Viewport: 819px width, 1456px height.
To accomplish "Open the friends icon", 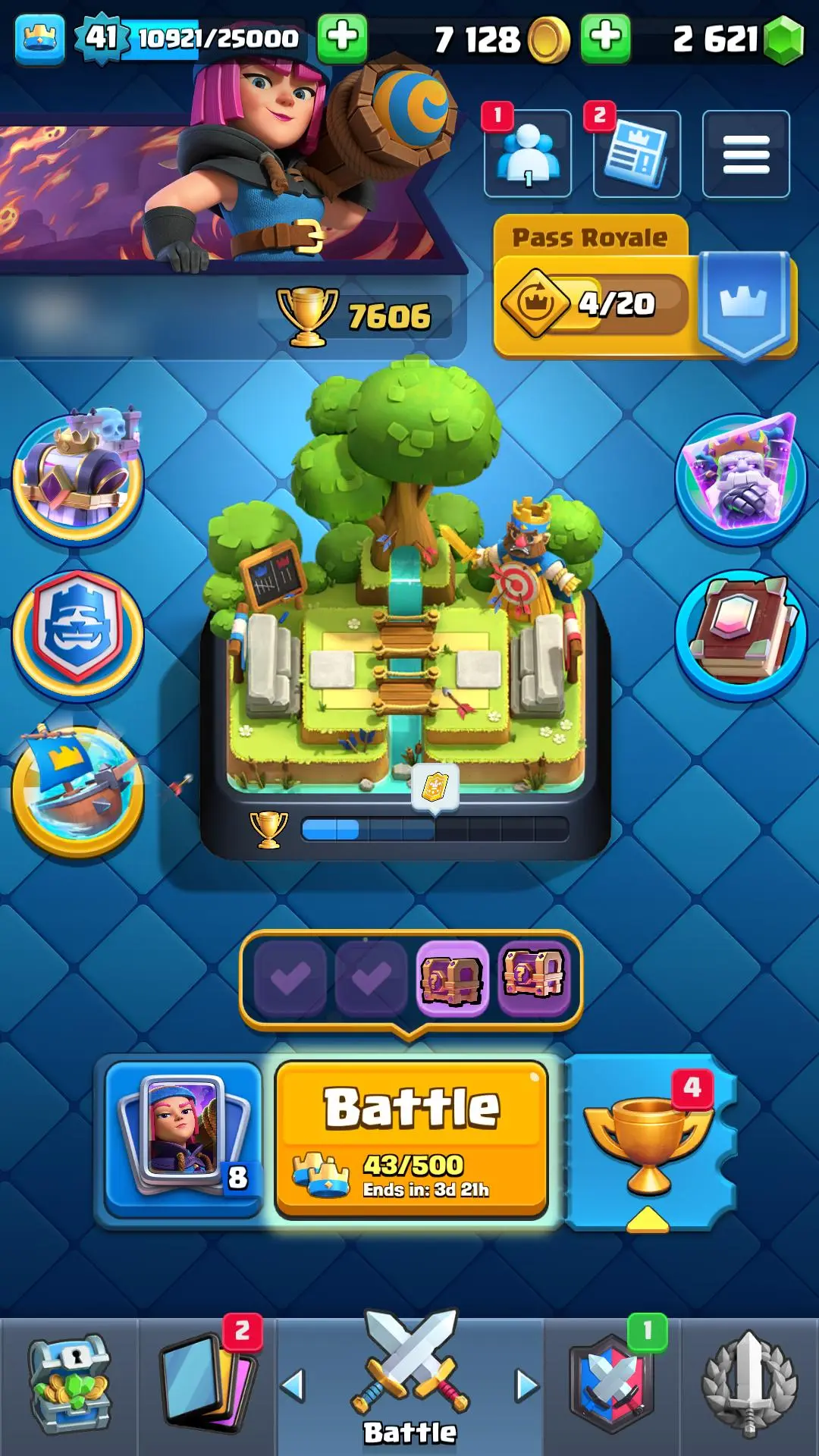I will tap(528, 154).
